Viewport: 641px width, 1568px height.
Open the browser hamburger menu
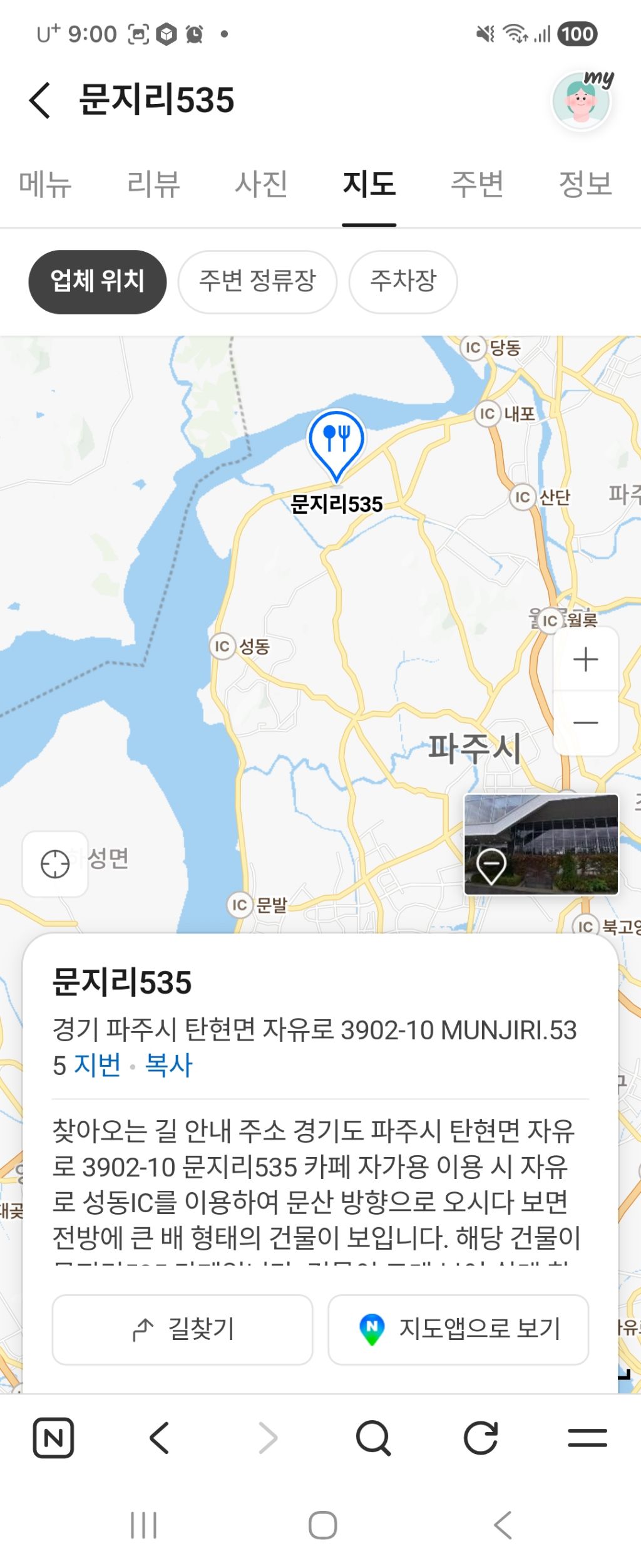click(588, 1438)
